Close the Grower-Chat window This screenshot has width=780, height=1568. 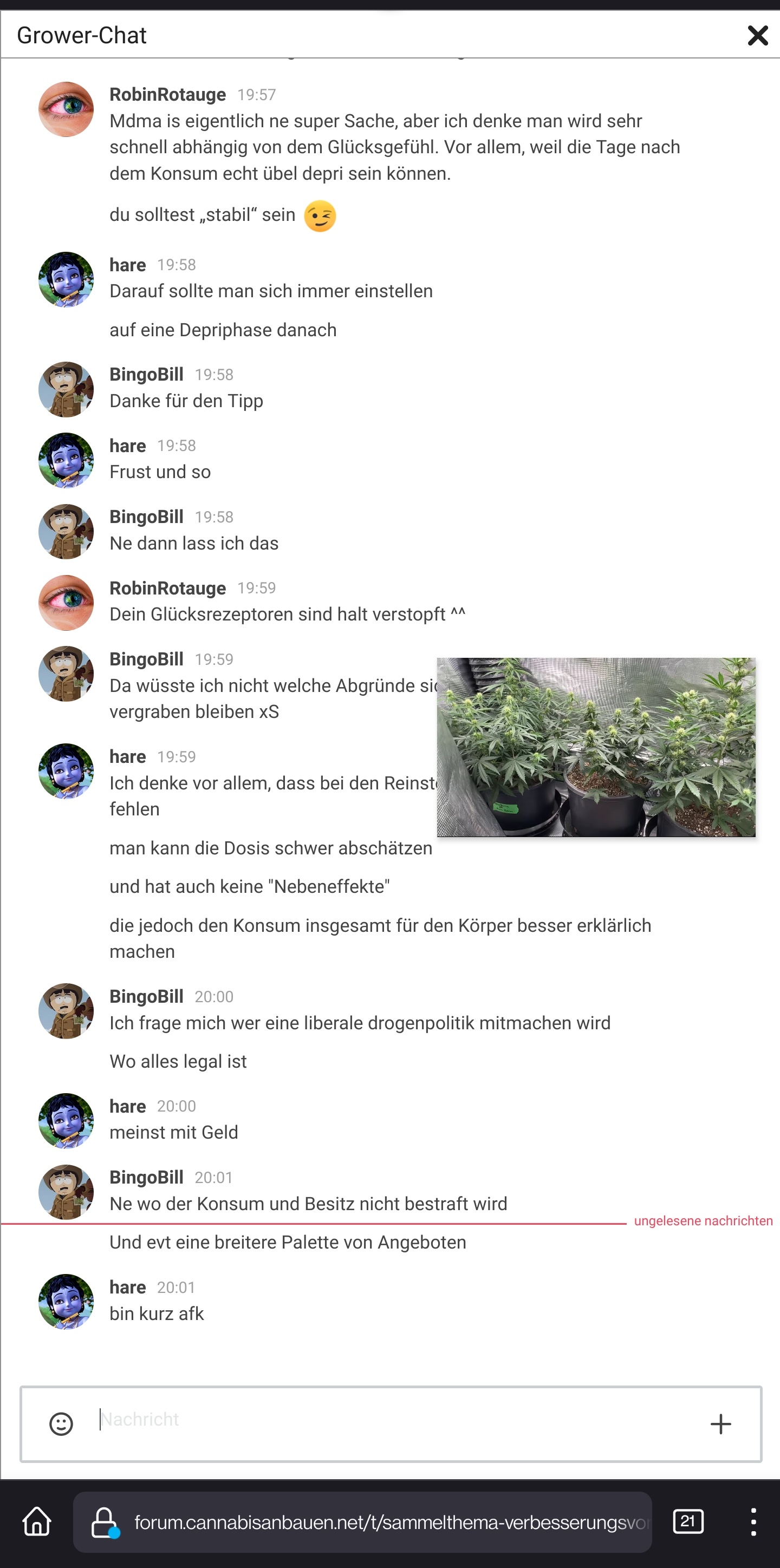[x=757, y=35]
